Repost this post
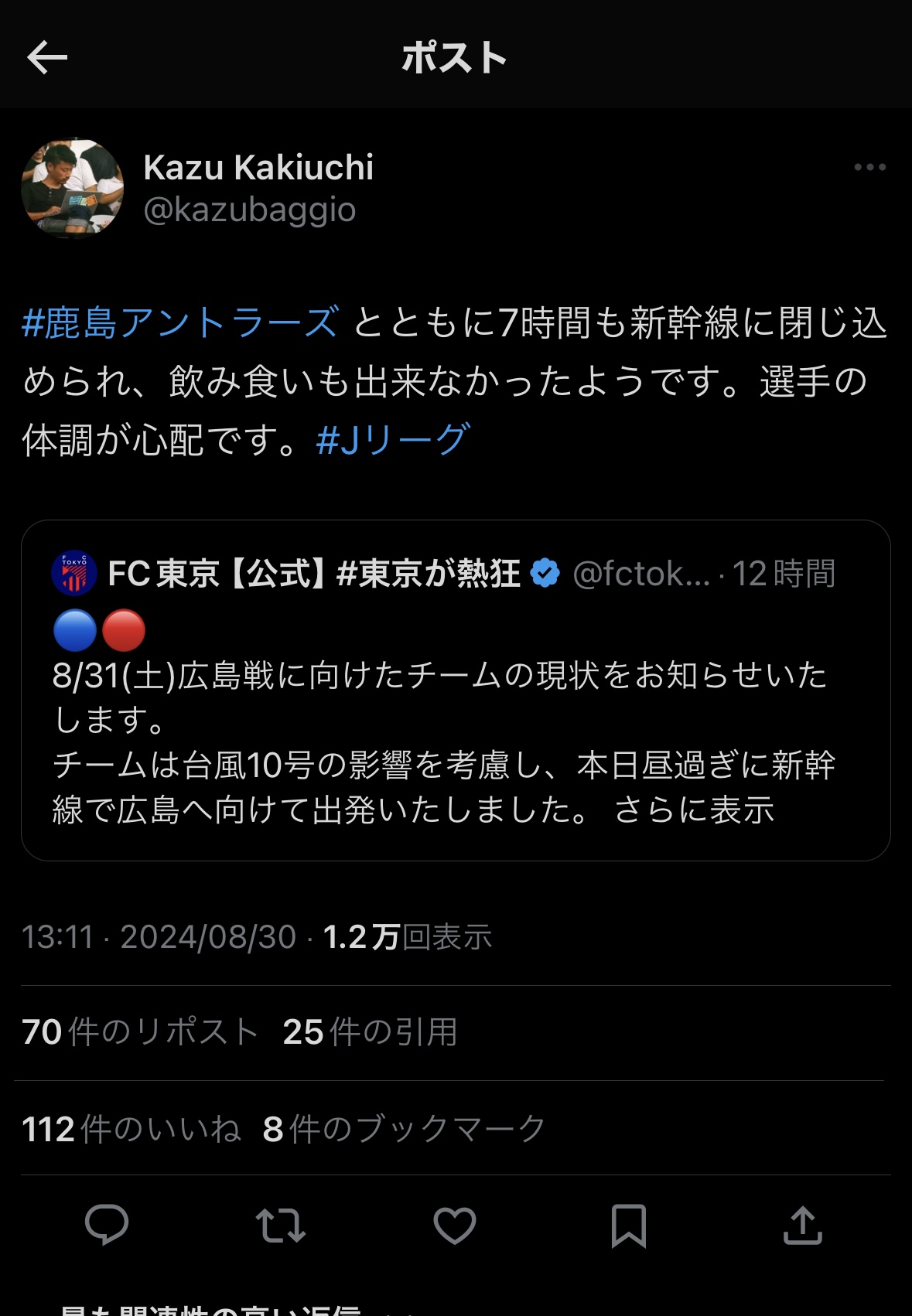Viewport: 912px width, 1316px height. pyautogui.click(x=281, y=1225)
